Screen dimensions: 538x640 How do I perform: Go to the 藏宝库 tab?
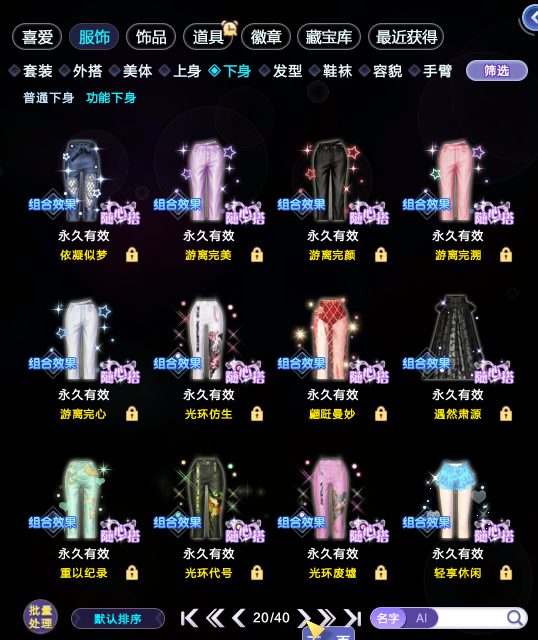pyautogui.click(x=329, y=37)
